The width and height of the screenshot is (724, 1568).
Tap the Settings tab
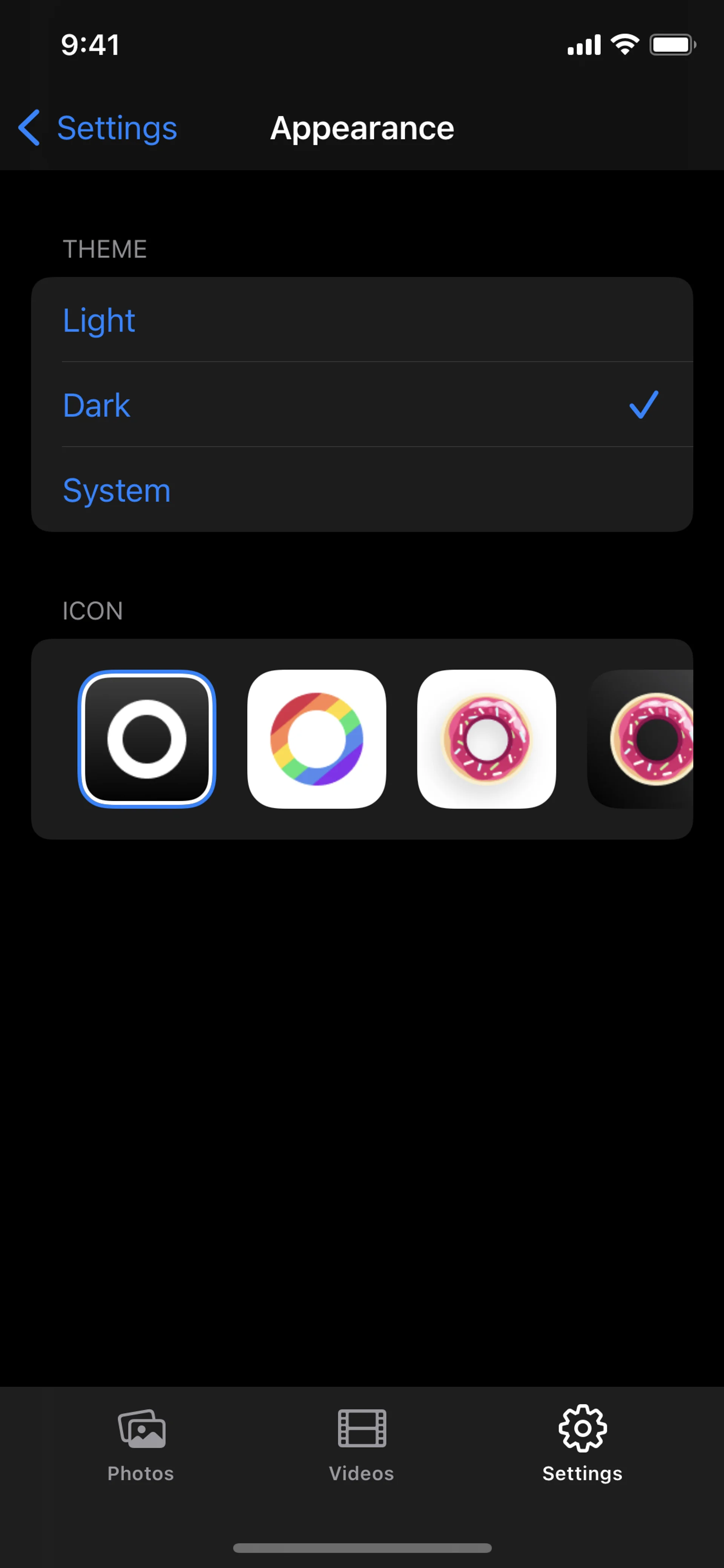[582, 1443]
